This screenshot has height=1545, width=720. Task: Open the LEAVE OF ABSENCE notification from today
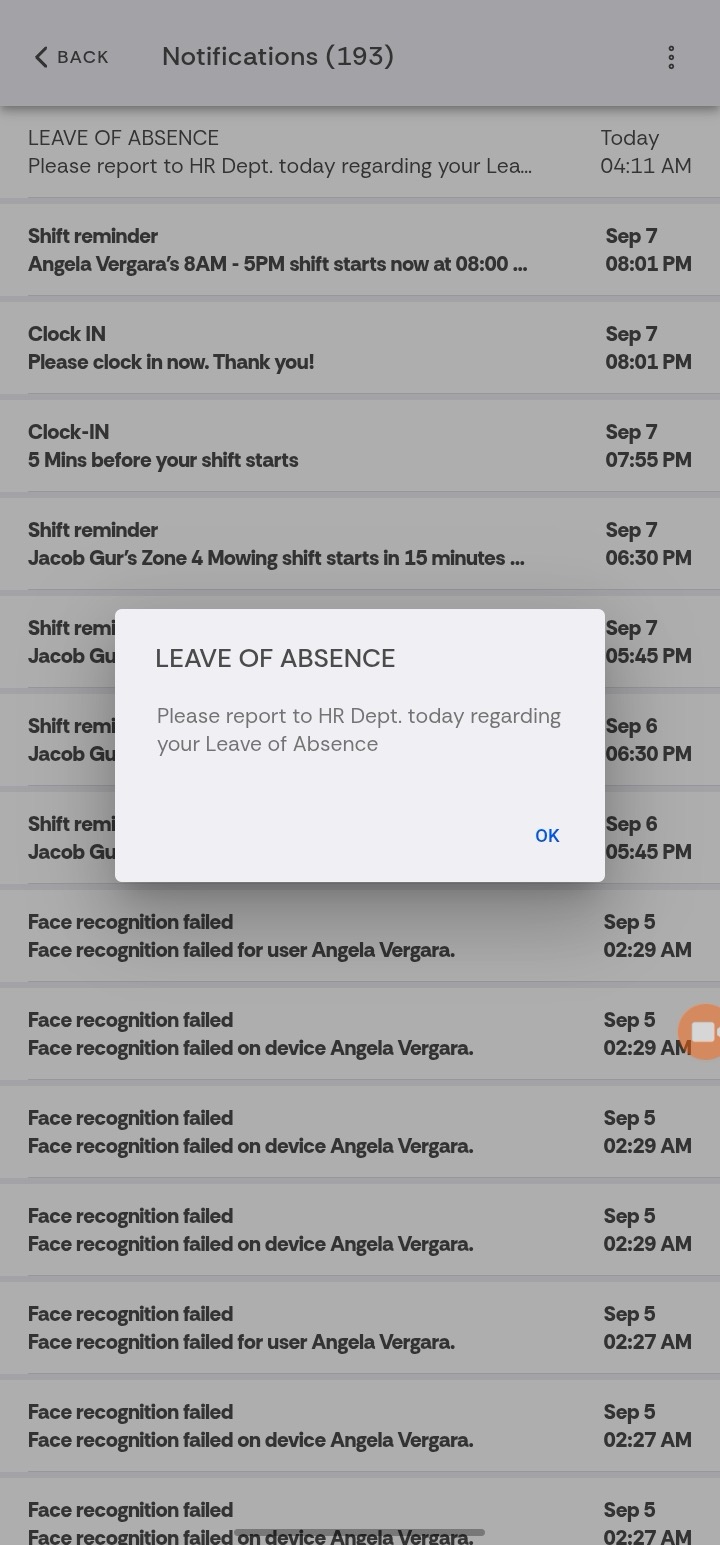360,152
